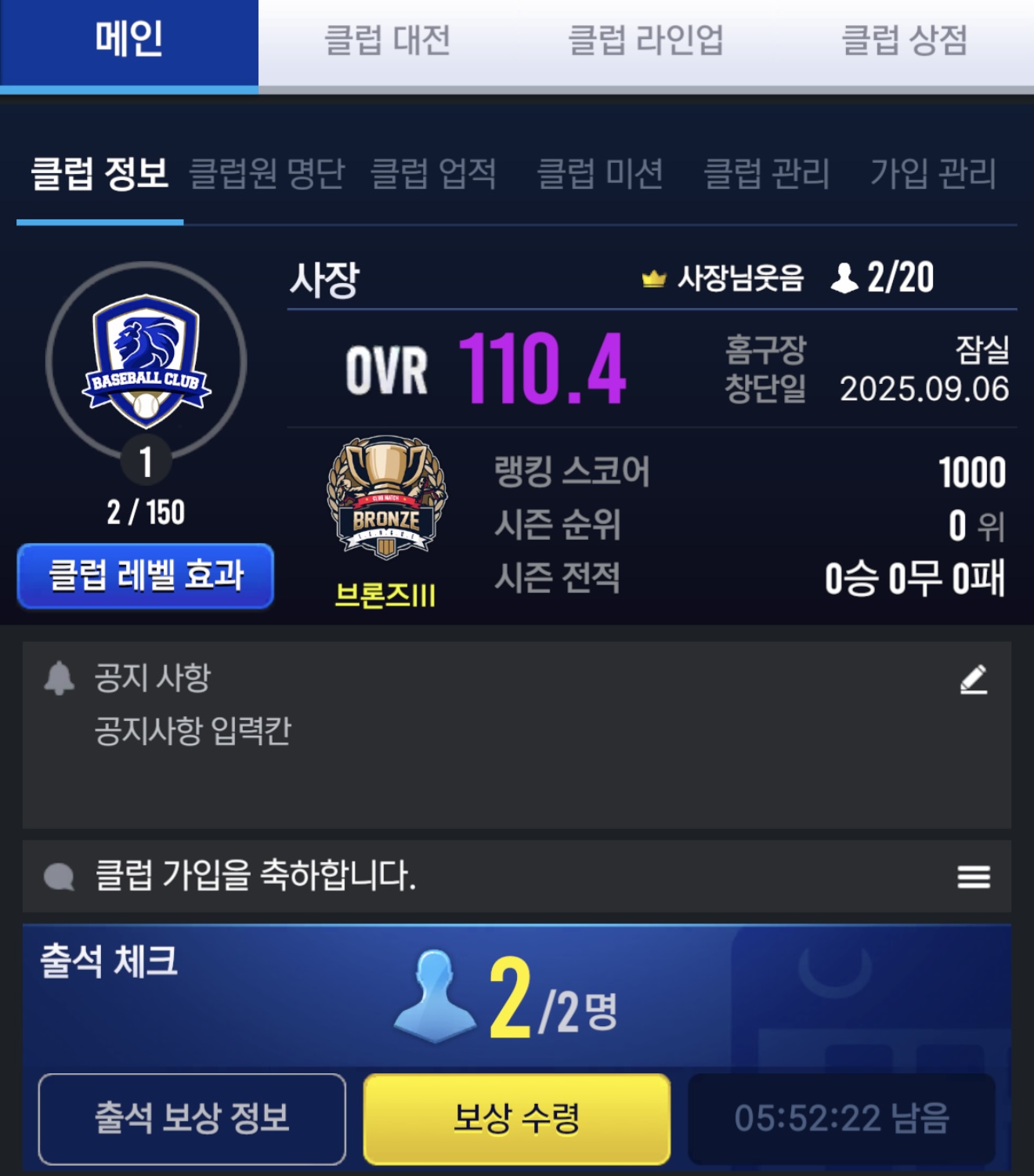Switch to the 클럽 업적 sub-tab

pyautogui.click(x=433, y=174)
